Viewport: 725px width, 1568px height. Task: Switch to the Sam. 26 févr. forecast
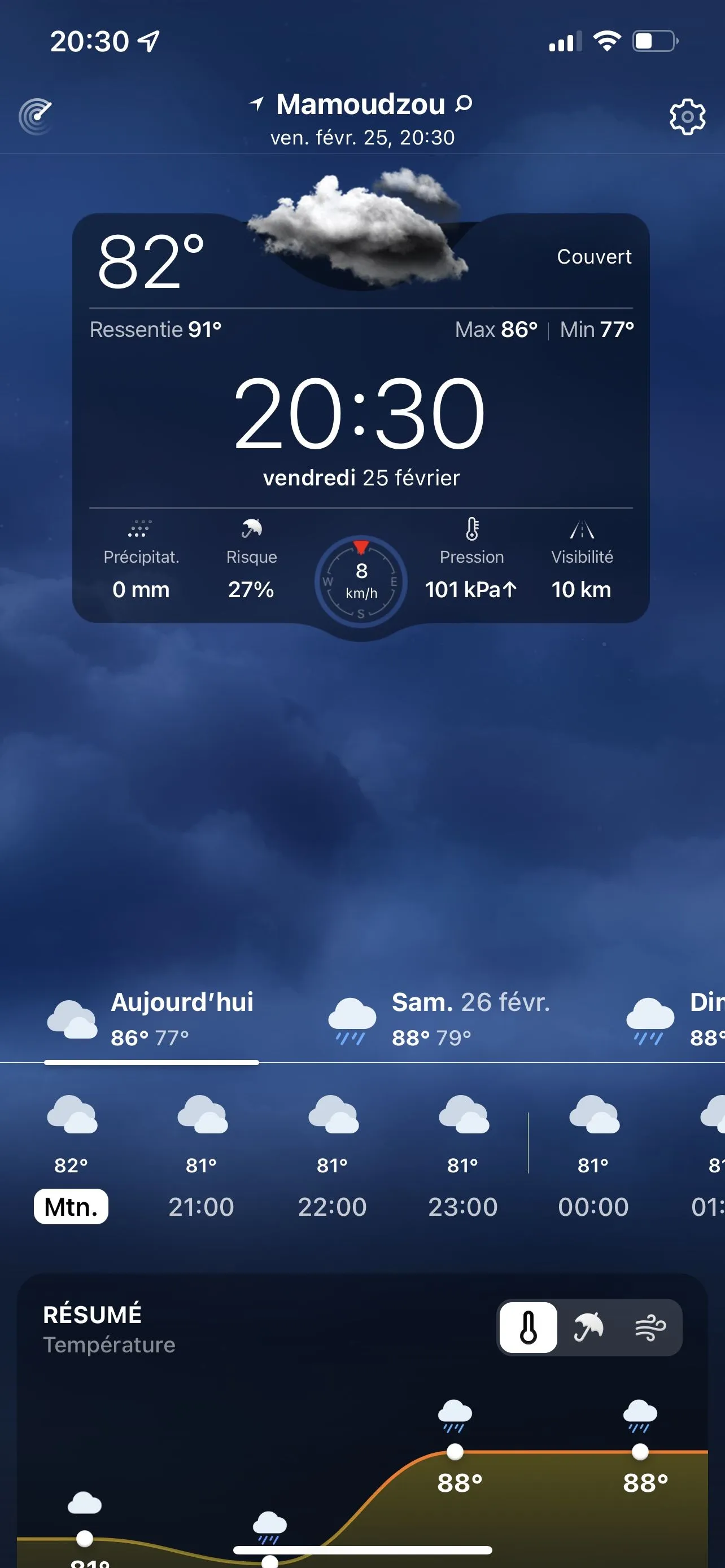coord(439,1019)
